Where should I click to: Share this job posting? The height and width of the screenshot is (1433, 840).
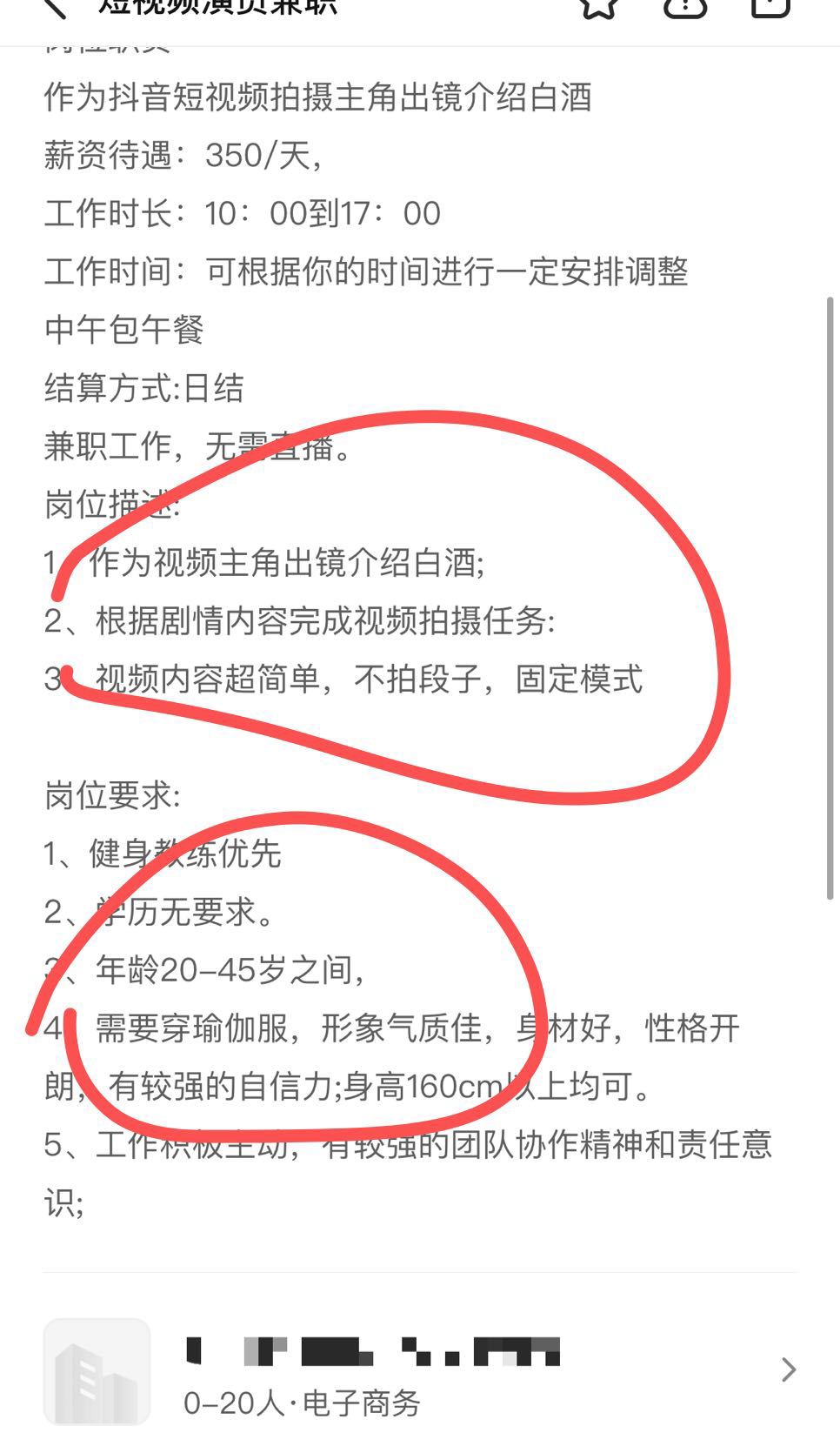point(770,7)
